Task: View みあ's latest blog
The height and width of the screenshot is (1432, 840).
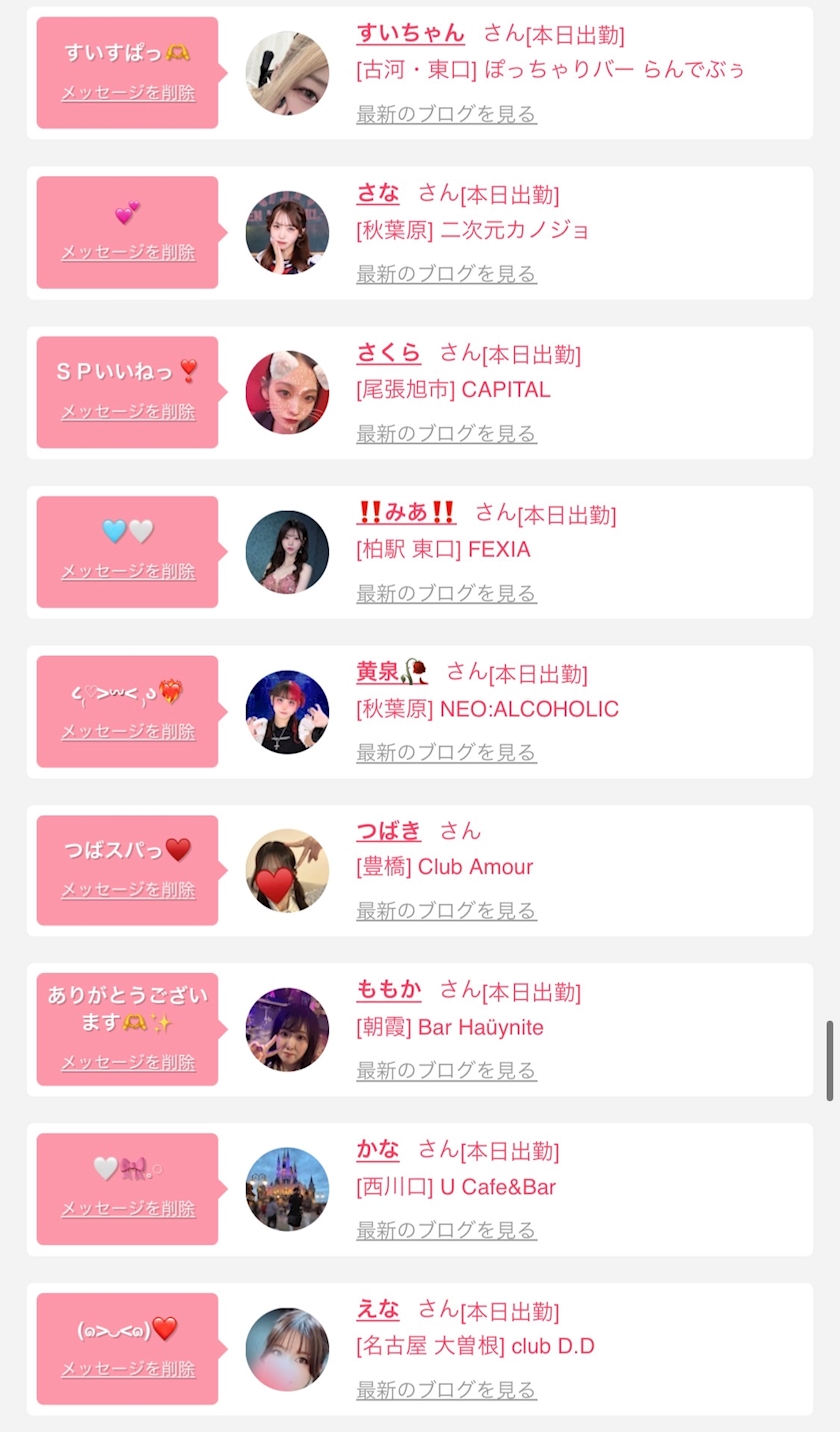Action: pyautogui.click(x=446, y=593)
